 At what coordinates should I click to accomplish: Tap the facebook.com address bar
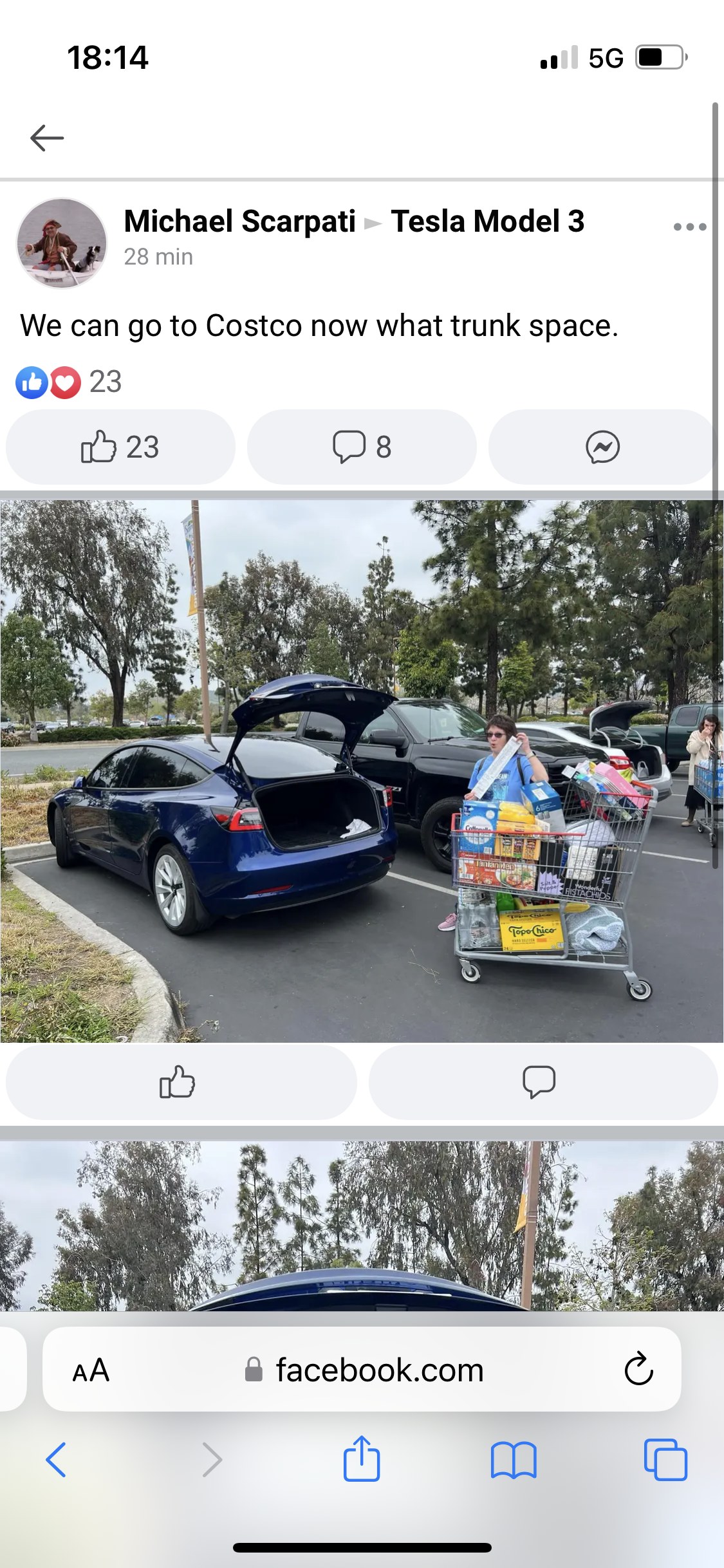362,1369
